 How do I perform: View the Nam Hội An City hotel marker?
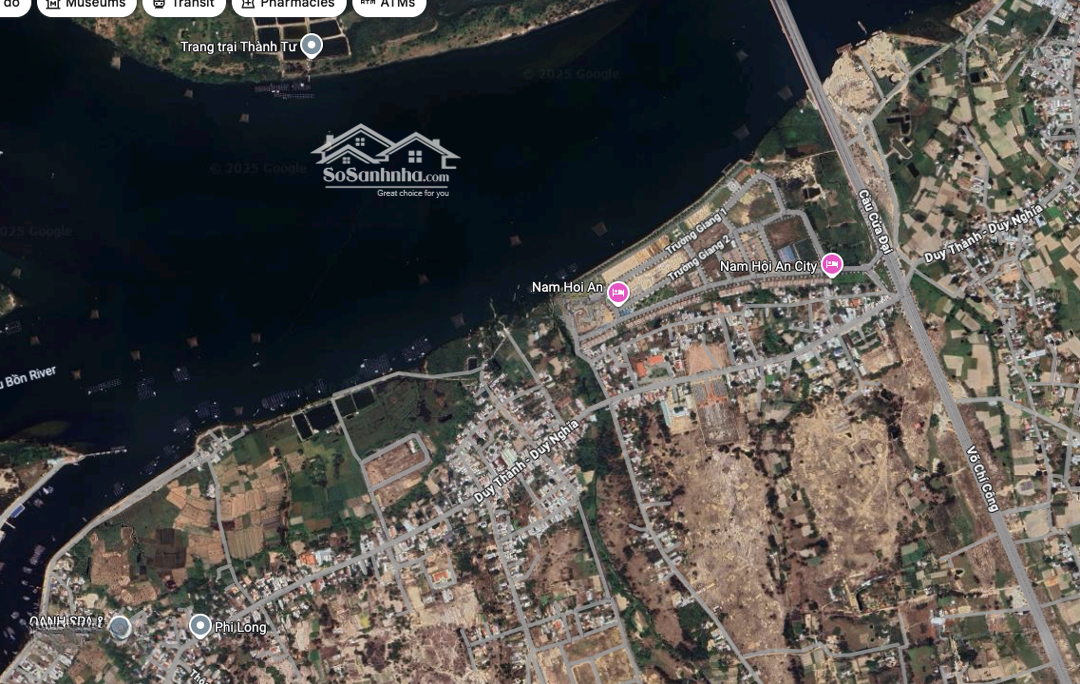coord(831,265)
